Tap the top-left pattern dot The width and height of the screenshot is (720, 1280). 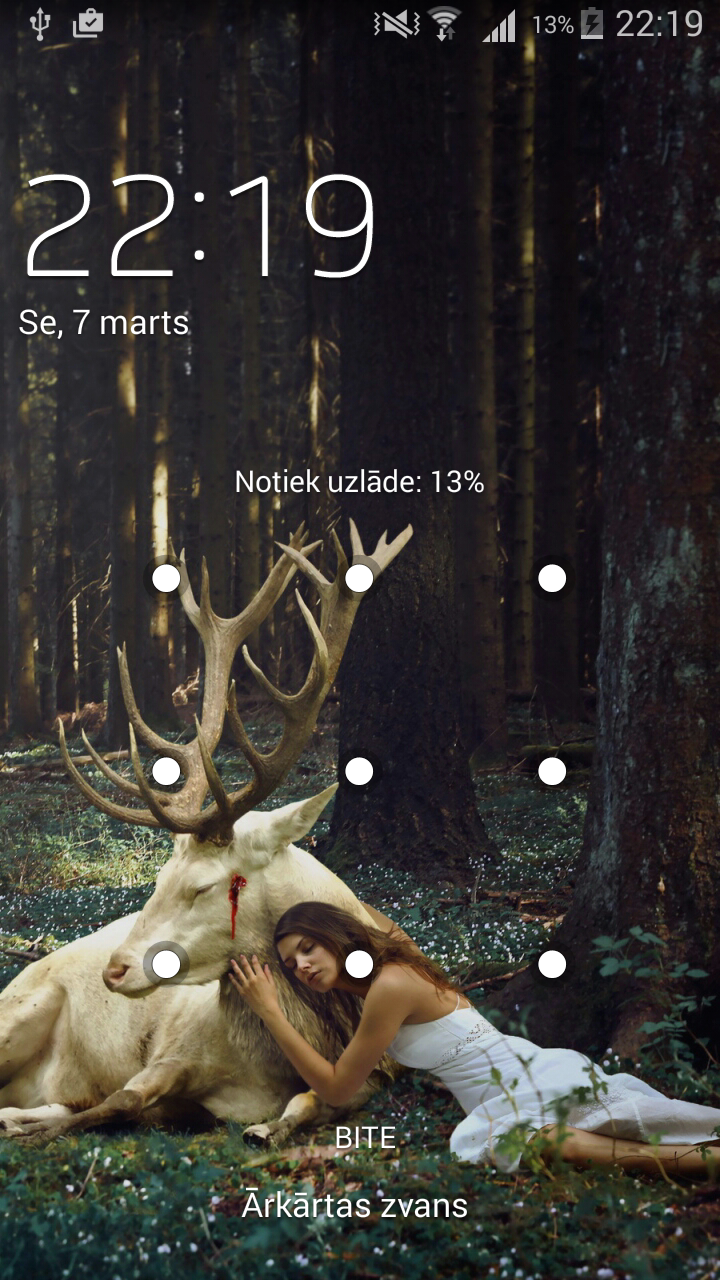pos(166,578)
